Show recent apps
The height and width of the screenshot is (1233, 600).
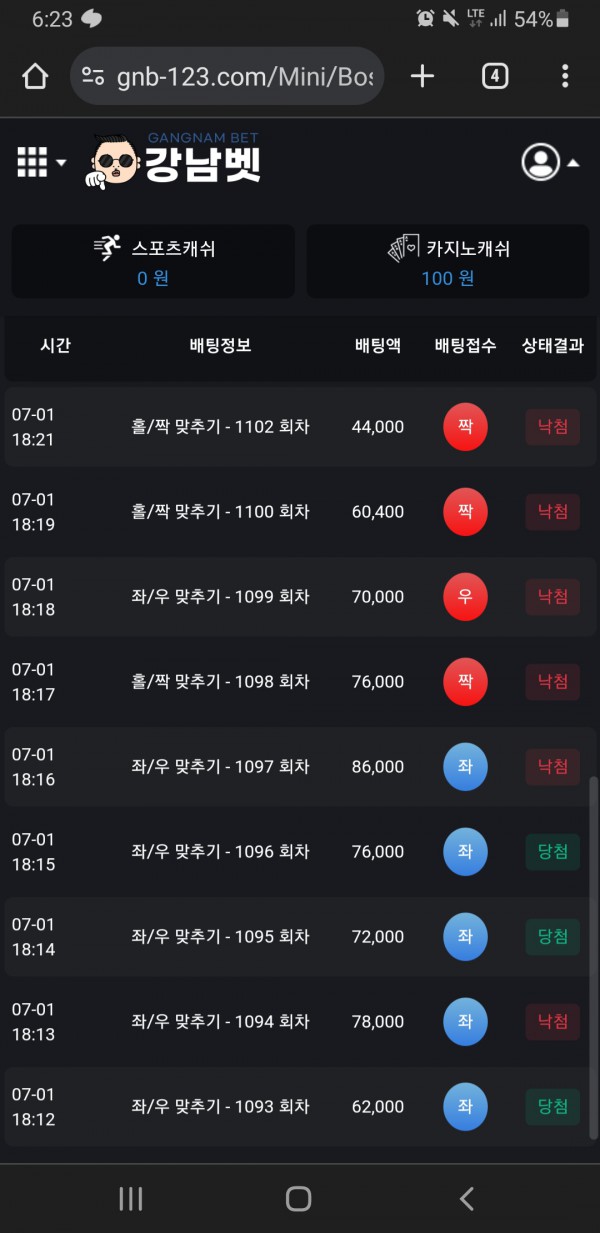coord(131,1199)
